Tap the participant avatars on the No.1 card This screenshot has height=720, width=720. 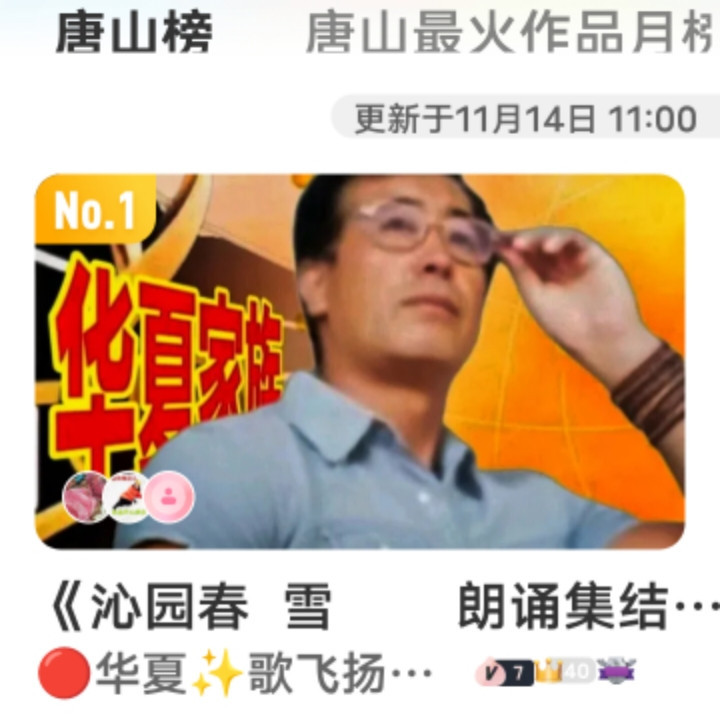[128, 496]
